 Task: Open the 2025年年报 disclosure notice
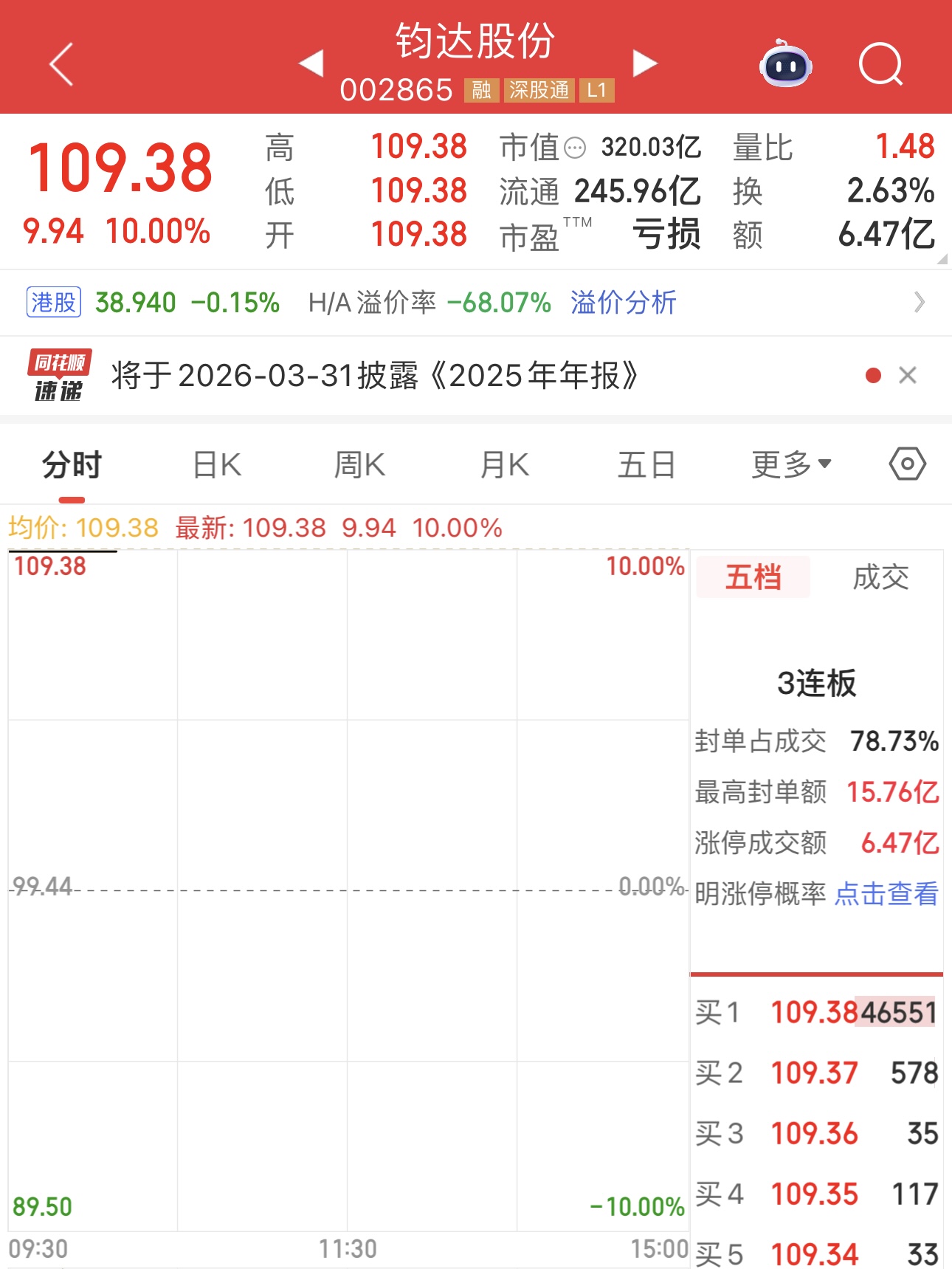[x=374, y=376]
